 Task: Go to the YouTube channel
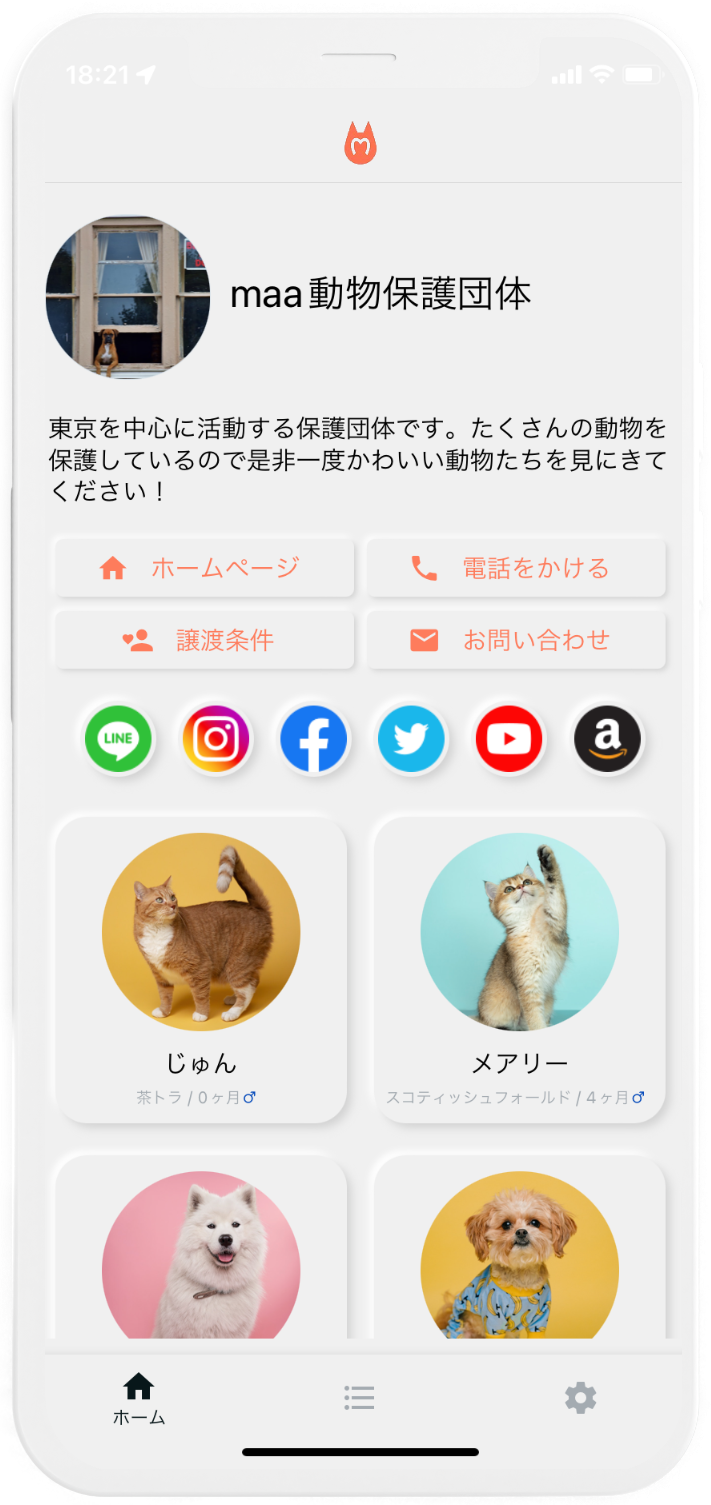pyautogui.click(x=509, y=739)
